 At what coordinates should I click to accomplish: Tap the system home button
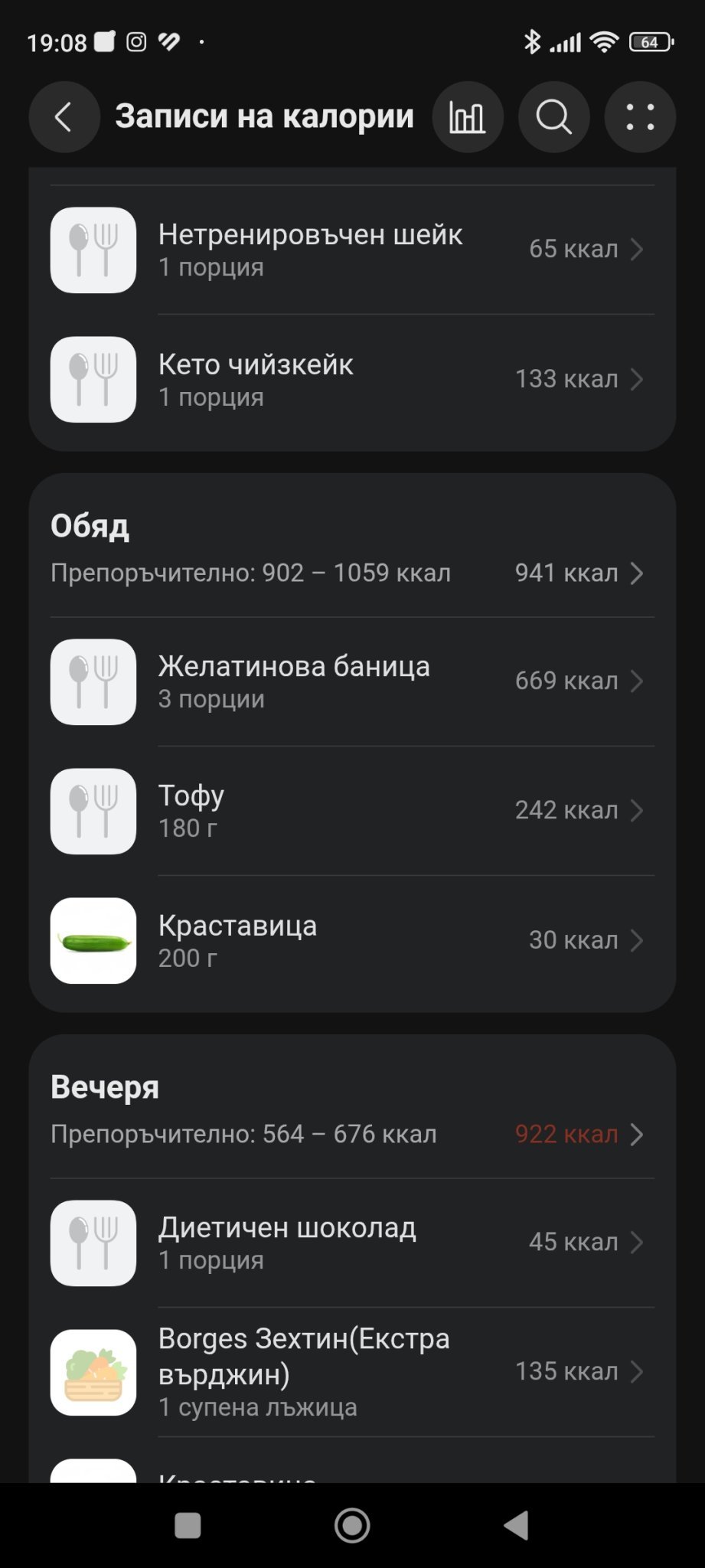click(352, 1526)
